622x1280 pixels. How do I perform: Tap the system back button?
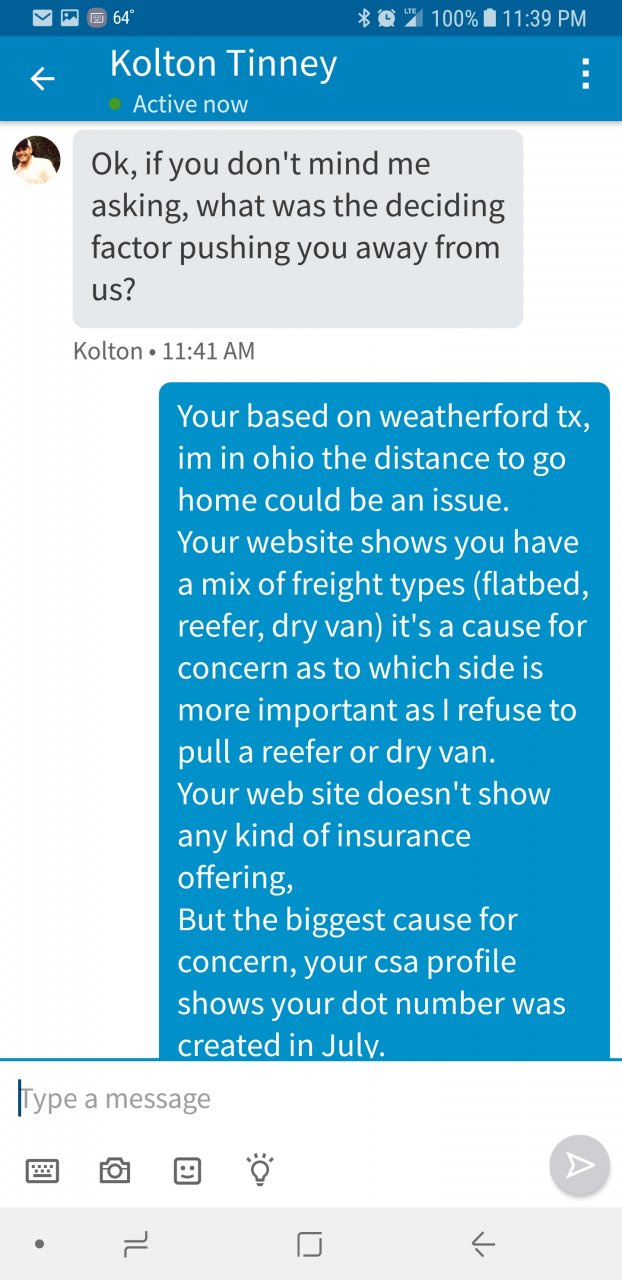pos(484,1244)
